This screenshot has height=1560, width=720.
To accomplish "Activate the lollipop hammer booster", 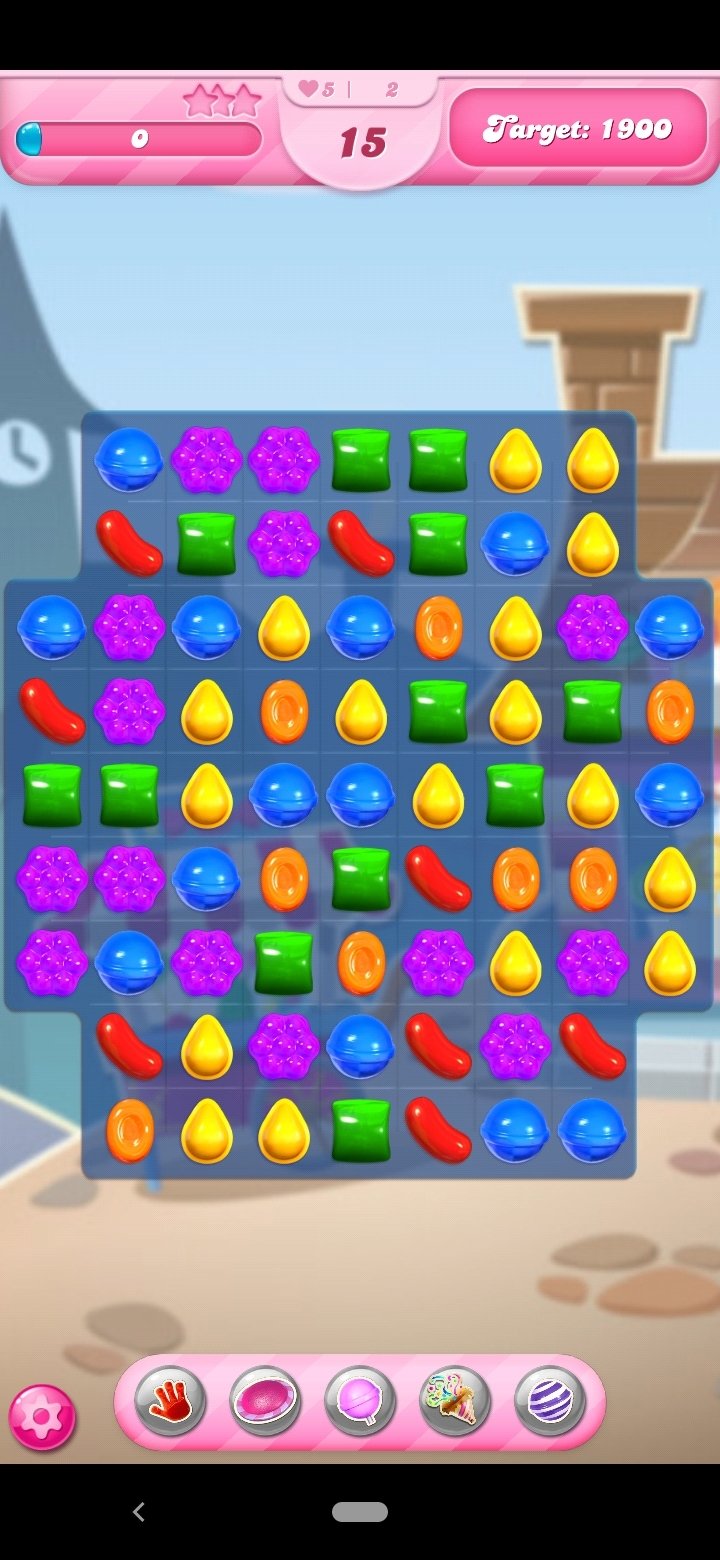I will click(360, 1401).
